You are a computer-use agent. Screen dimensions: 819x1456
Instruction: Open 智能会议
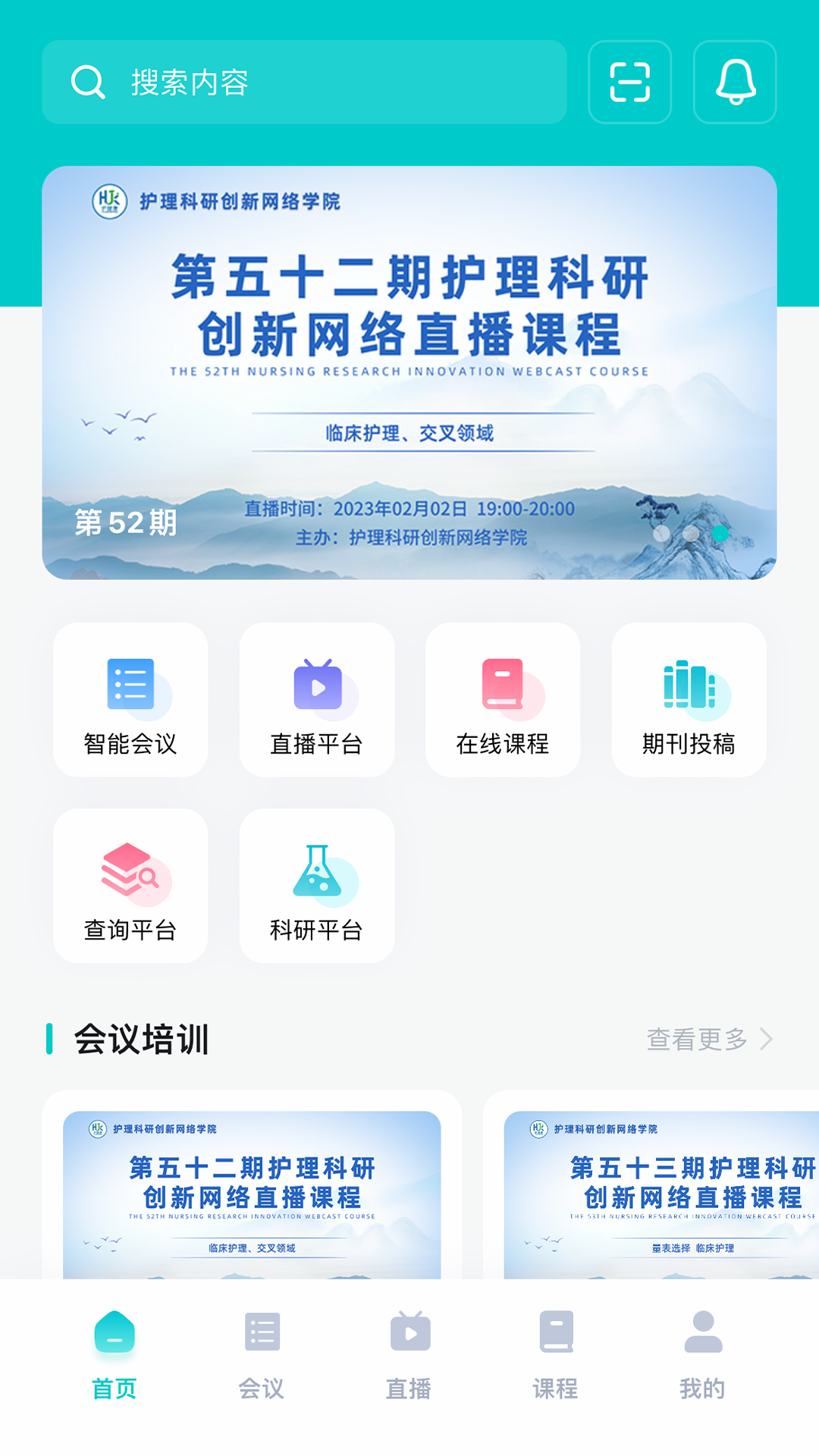[x=130, y=699]
